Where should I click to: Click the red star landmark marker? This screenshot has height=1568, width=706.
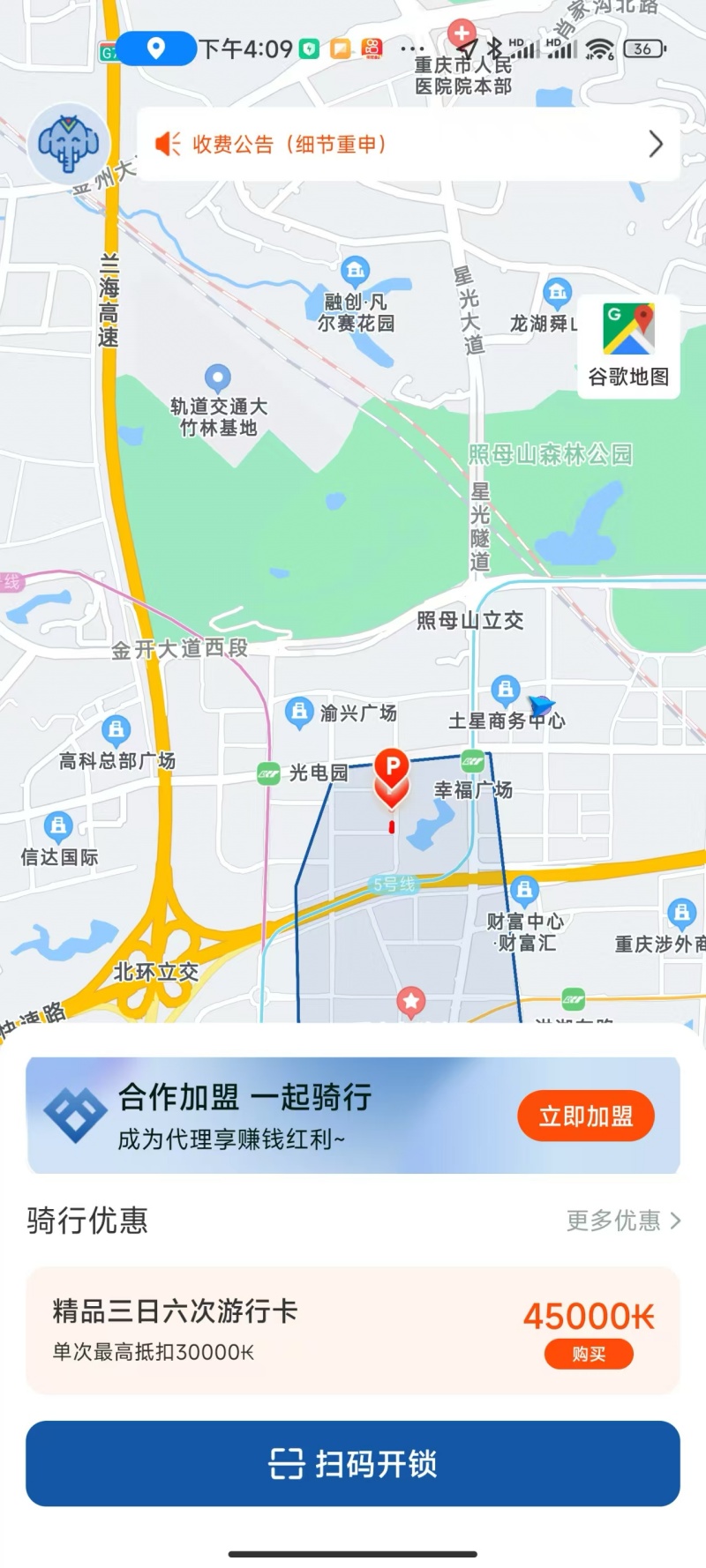(x=410, y=1001)
